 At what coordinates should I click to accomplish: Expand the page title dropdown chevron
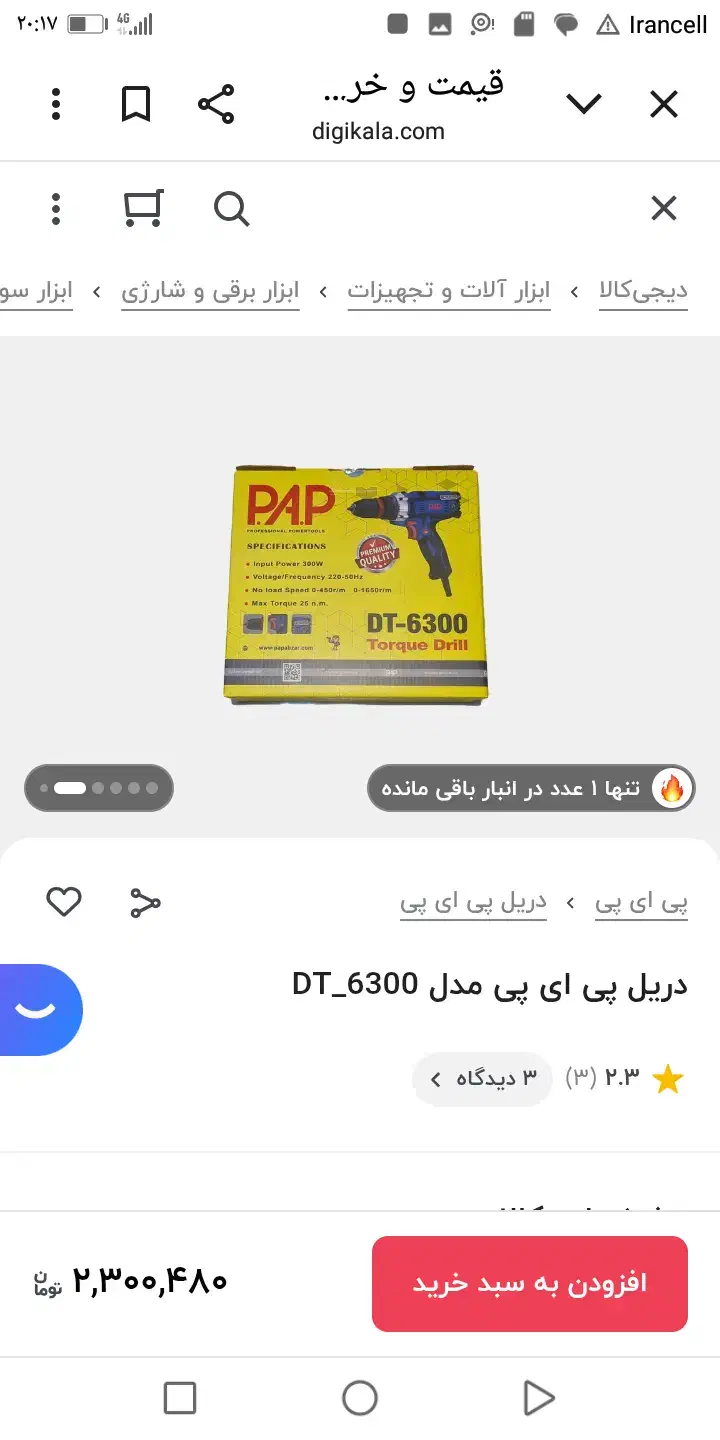[x=584, y=104]
